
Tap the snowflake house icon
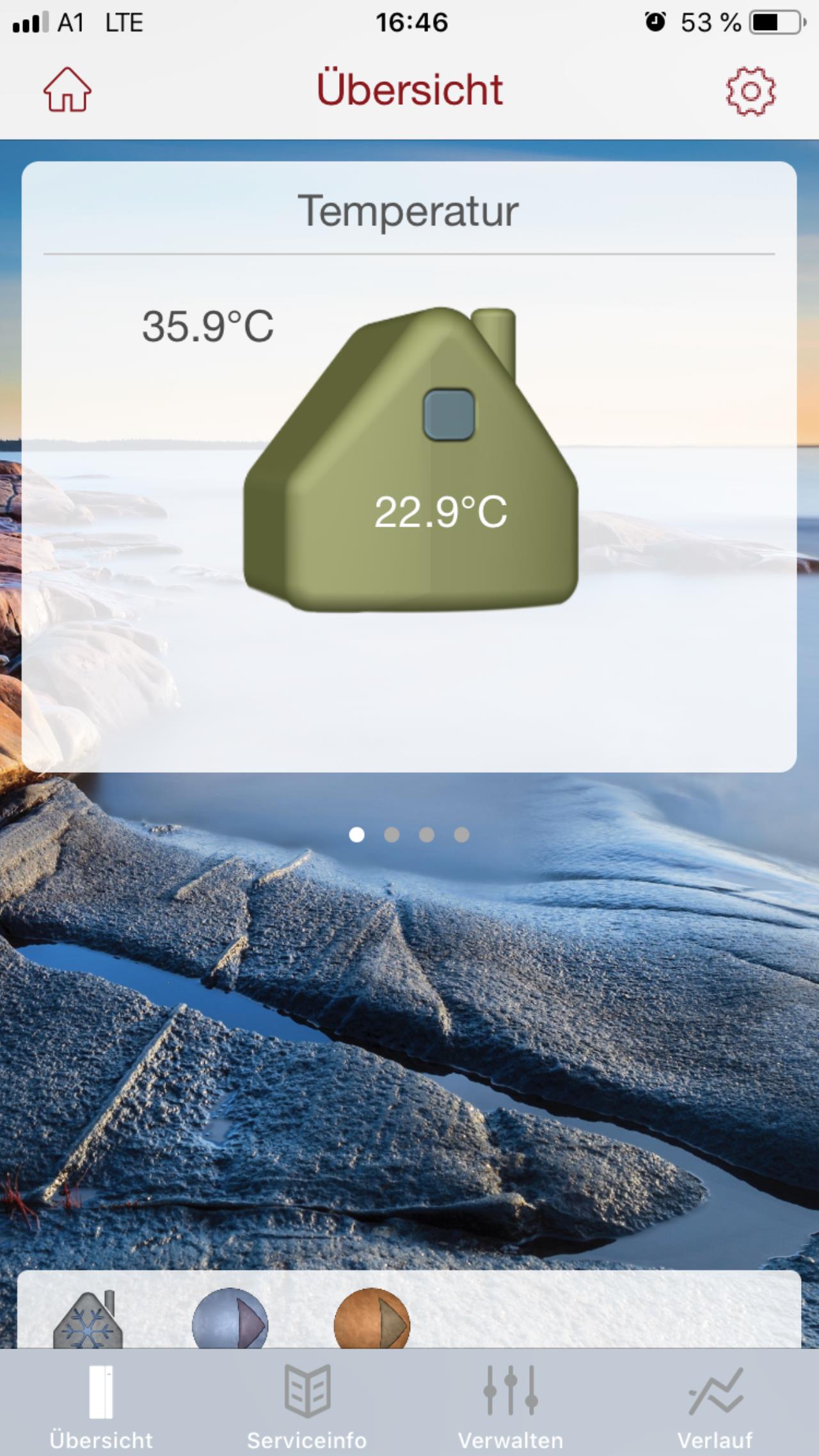88,1319
